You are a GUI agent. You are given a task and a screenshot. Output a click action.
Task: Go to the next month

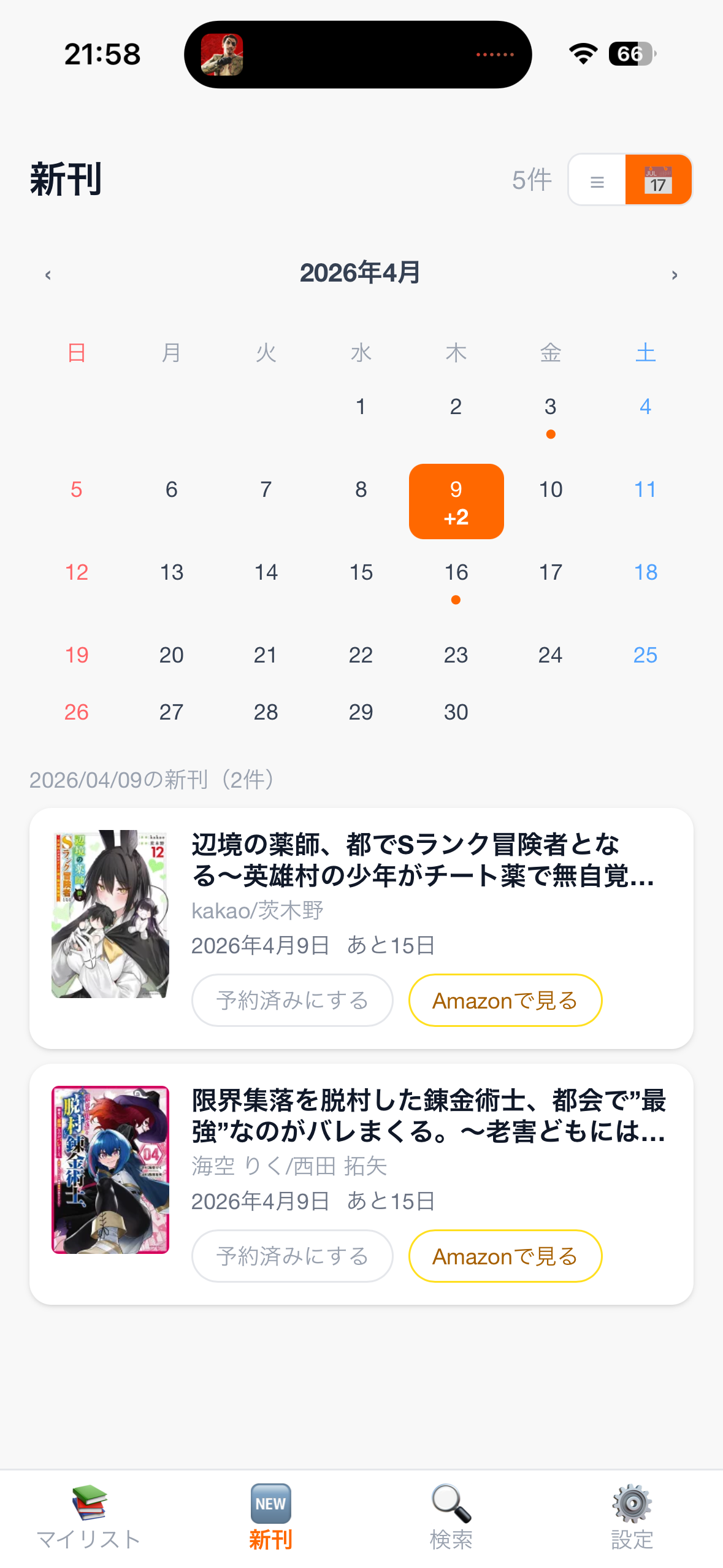674,275
